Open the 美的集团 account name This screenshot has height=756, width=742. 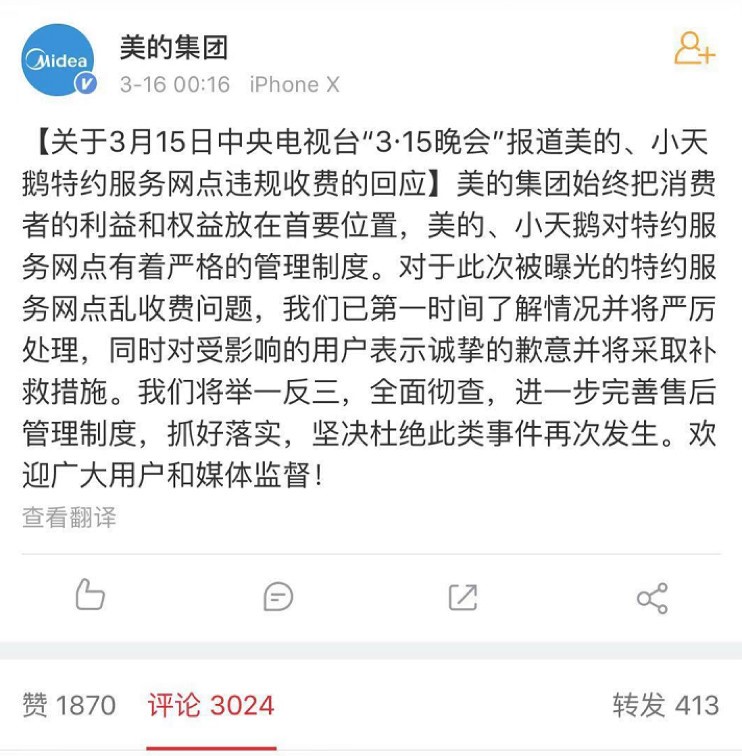coord(174,46)
